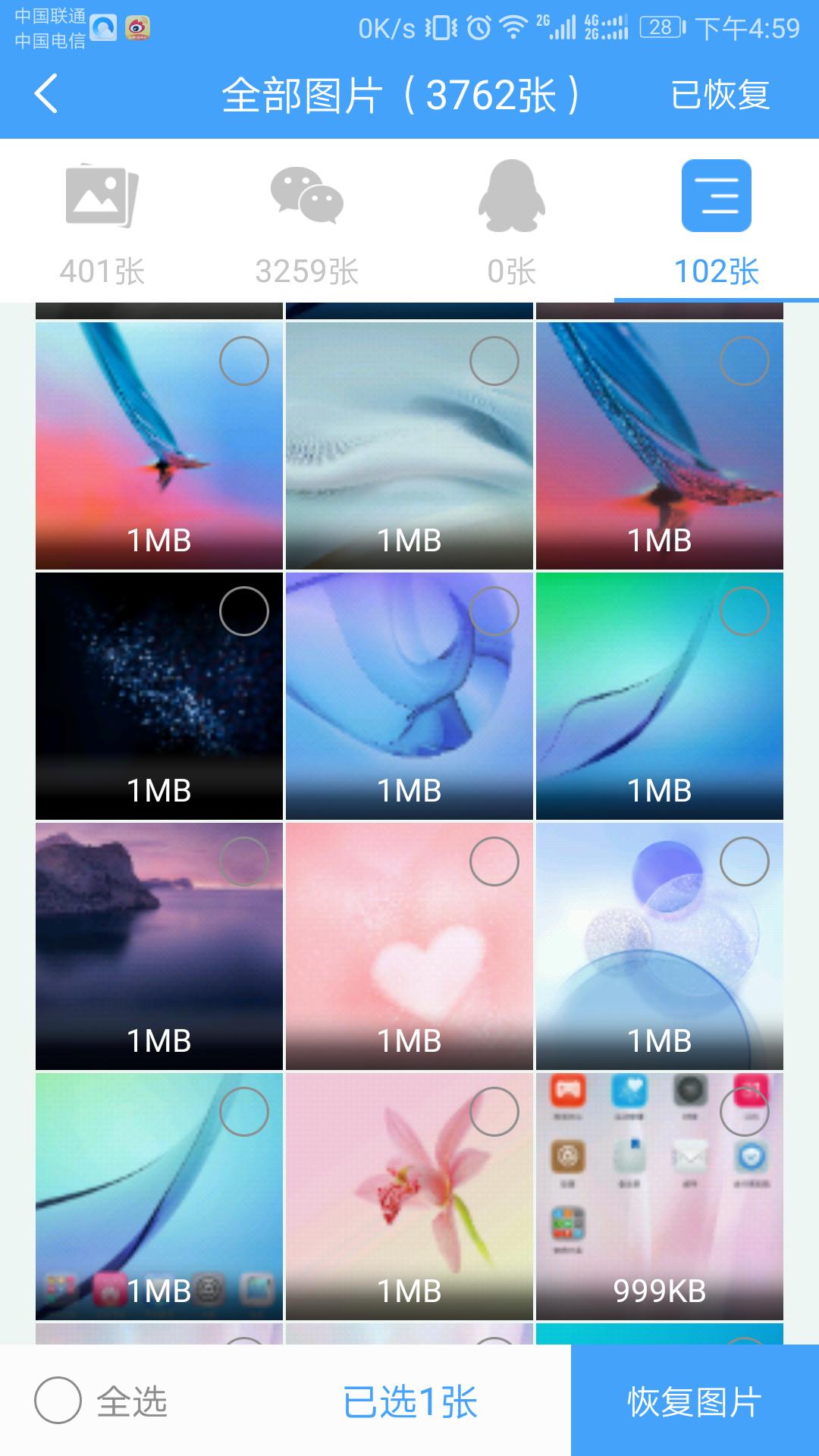Screen dimensions: 819x1456
Task: Switch to the QQ tab with 0张
Action: [x=512, y=221]
